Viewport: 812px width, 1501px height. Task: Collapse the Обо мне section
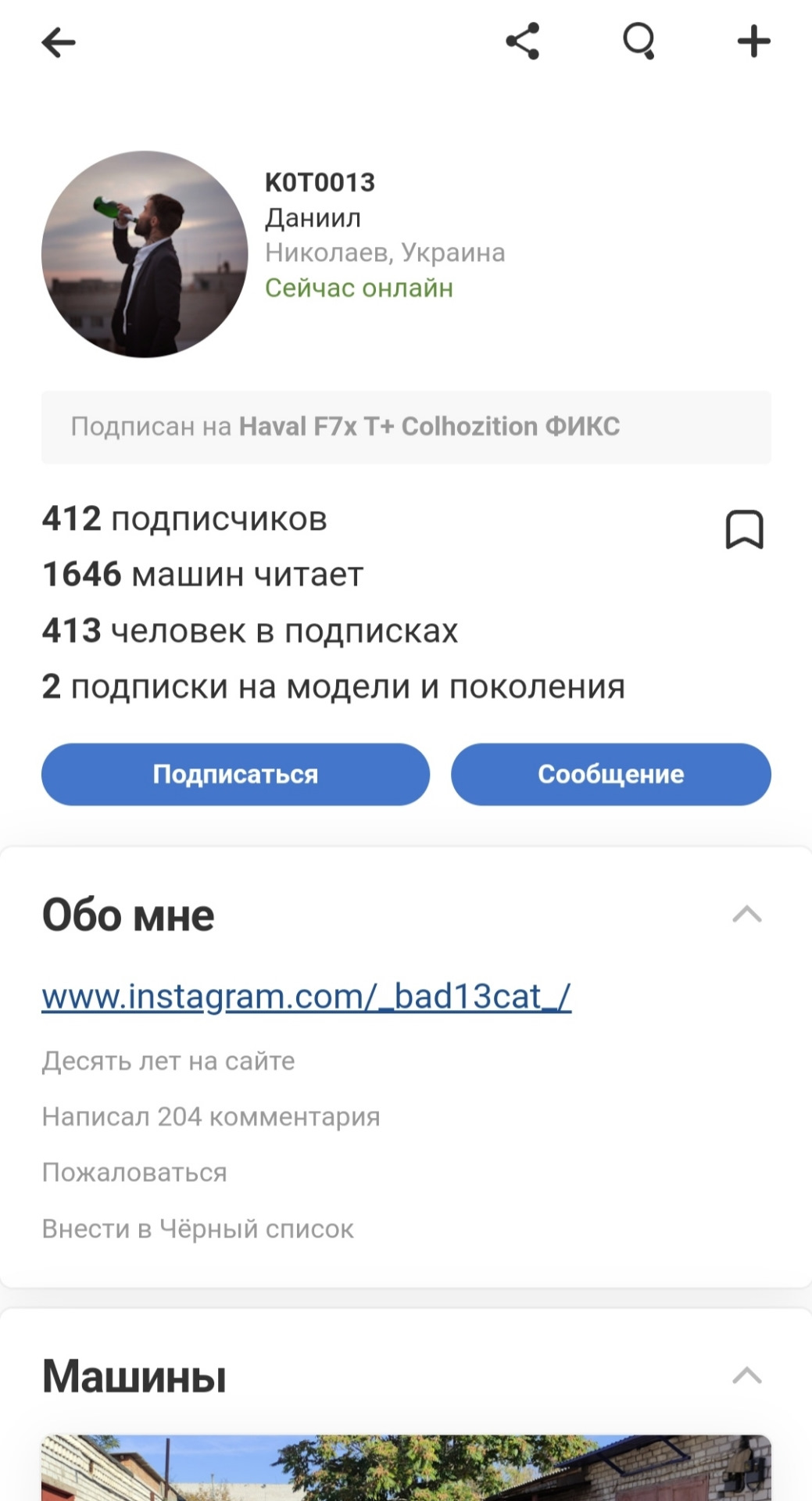point(746,914)
